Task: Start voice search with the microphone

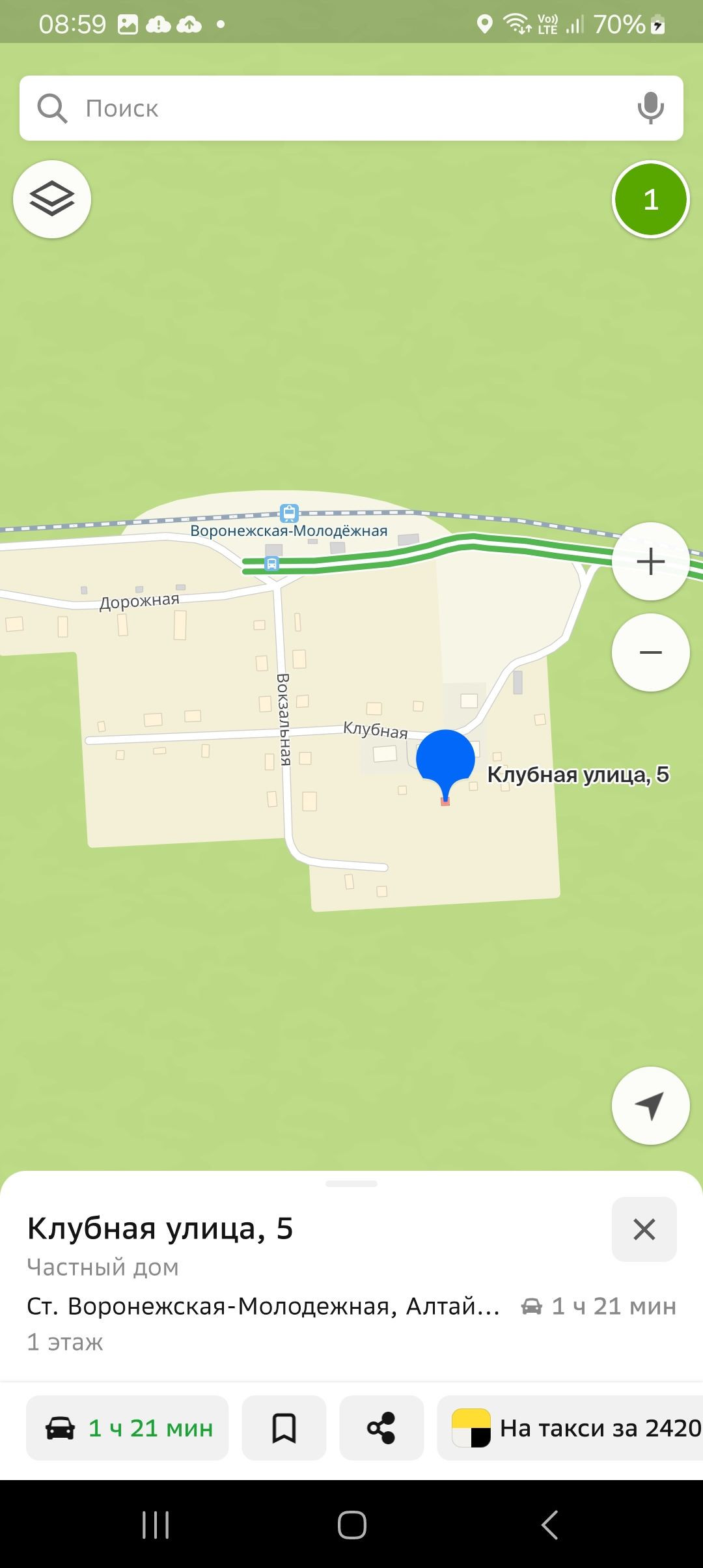Action: [650, 108]
